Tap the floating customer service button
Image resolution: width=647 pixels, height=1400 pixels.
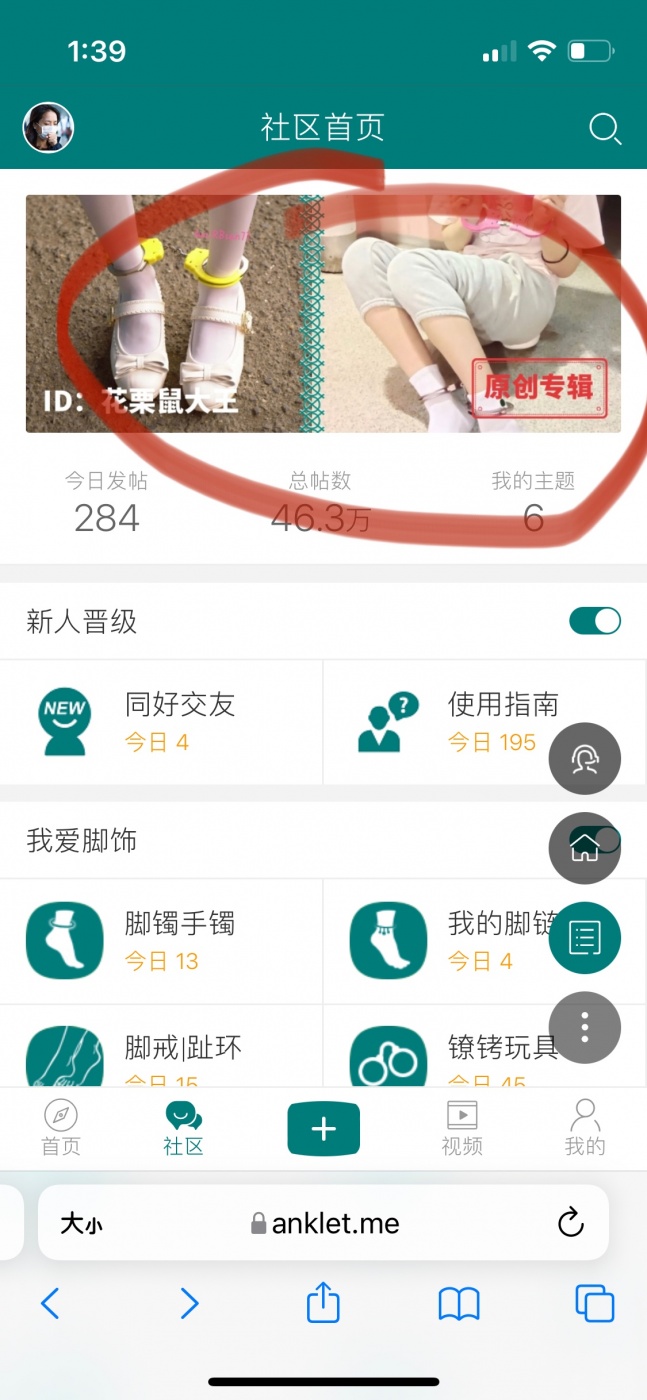[585, 759]
